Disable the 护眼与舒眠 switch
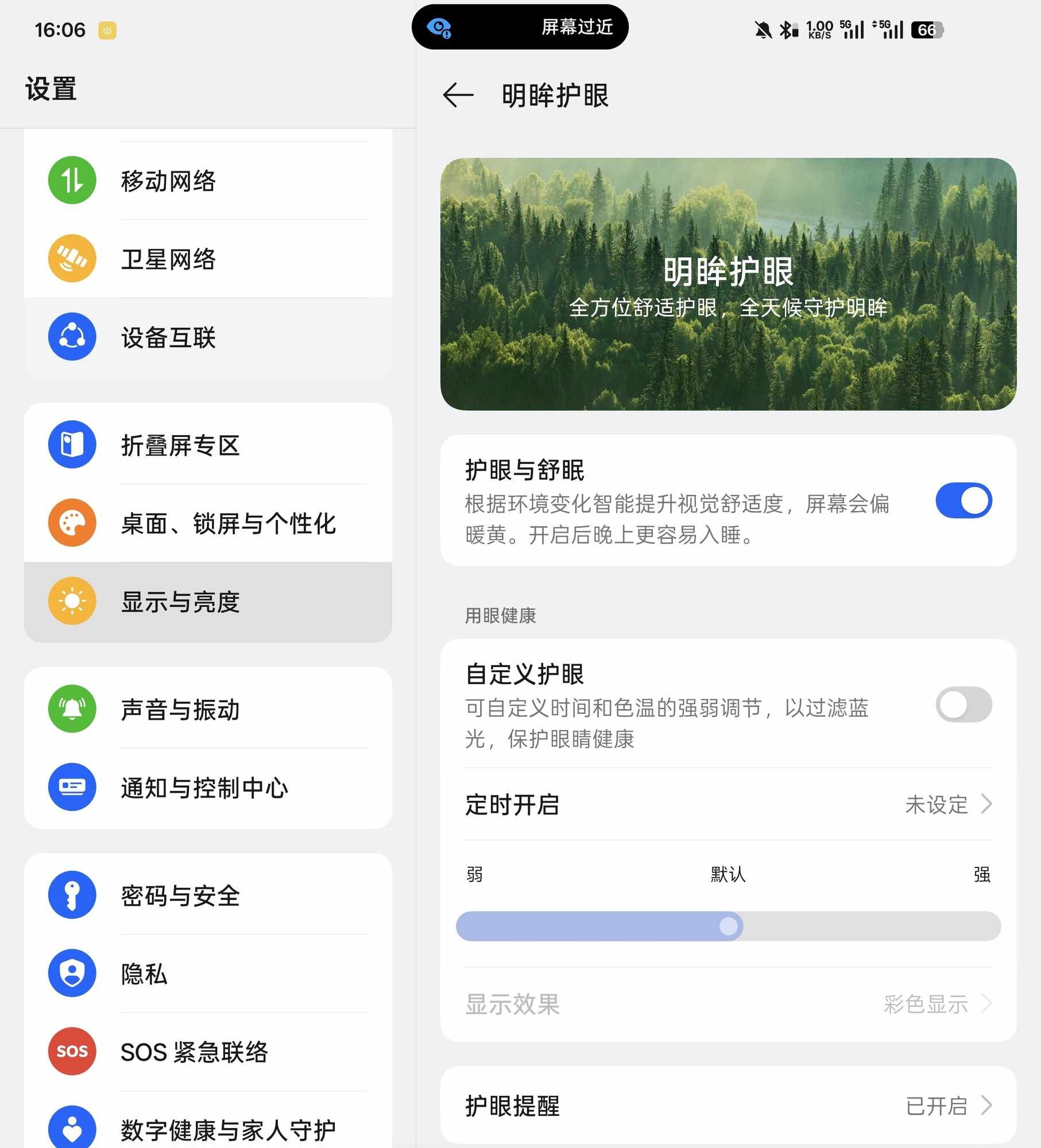Viewport: 1041px width, 1148px height. pos(963,501)
